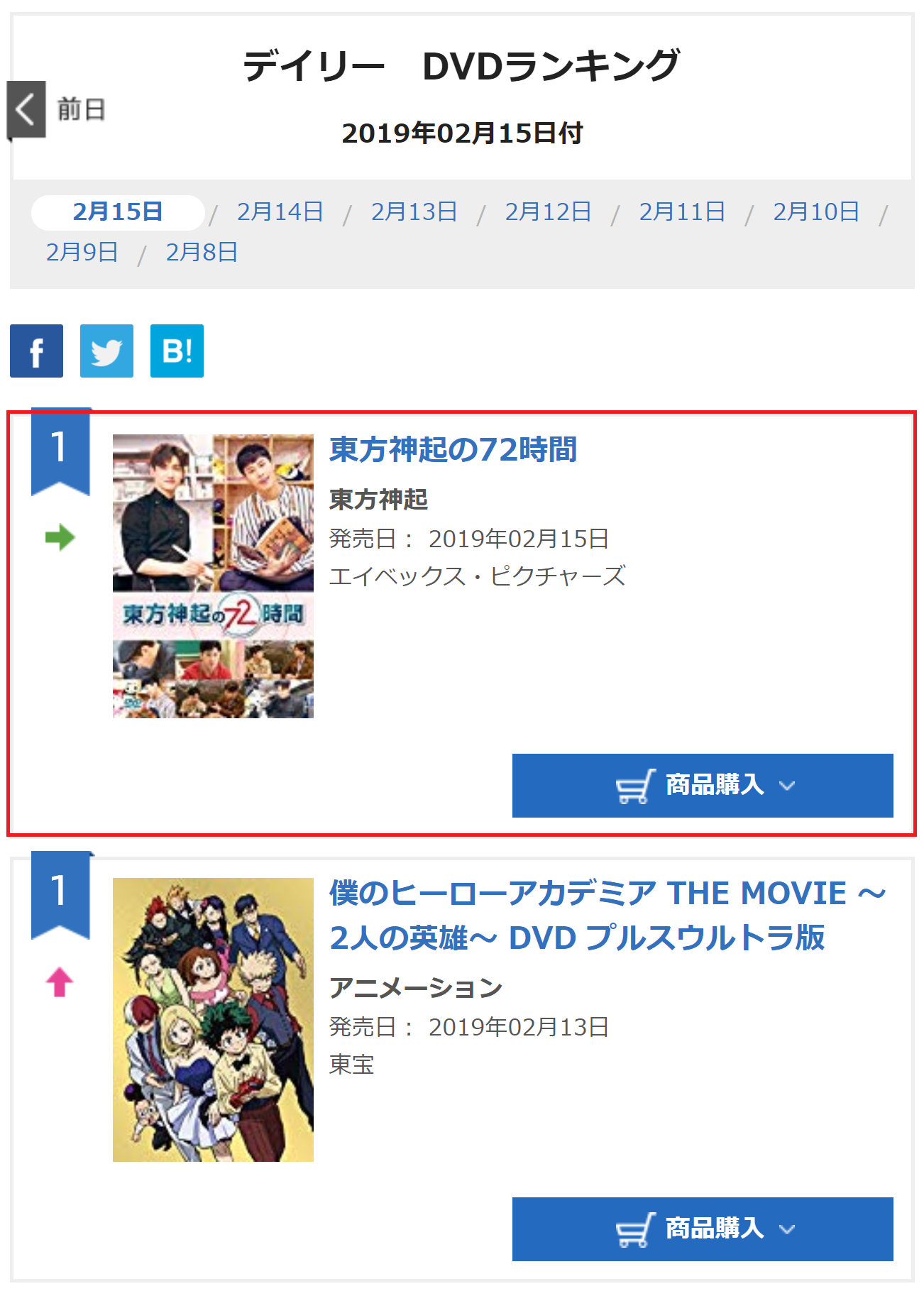
Task: Go to previous day ranking (前日)
Action: 58,110
